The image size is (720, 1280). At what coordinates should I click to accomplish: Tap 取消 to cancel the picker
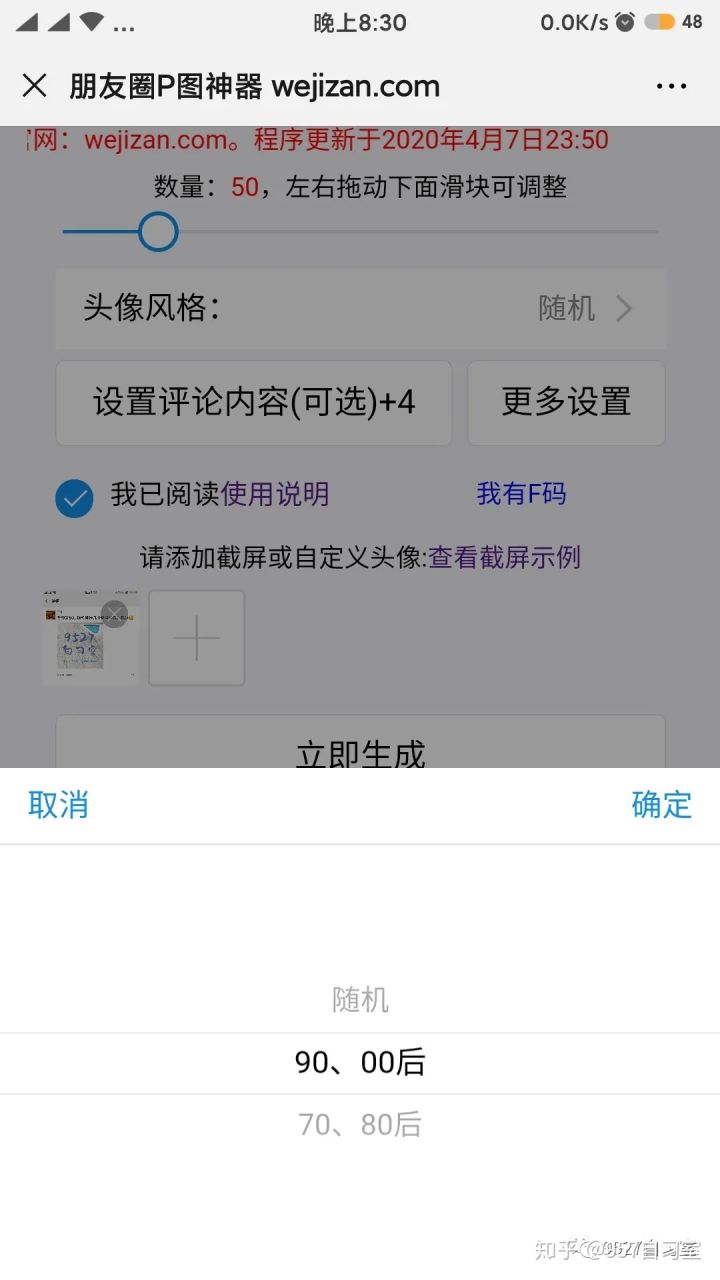pos(58,804)
